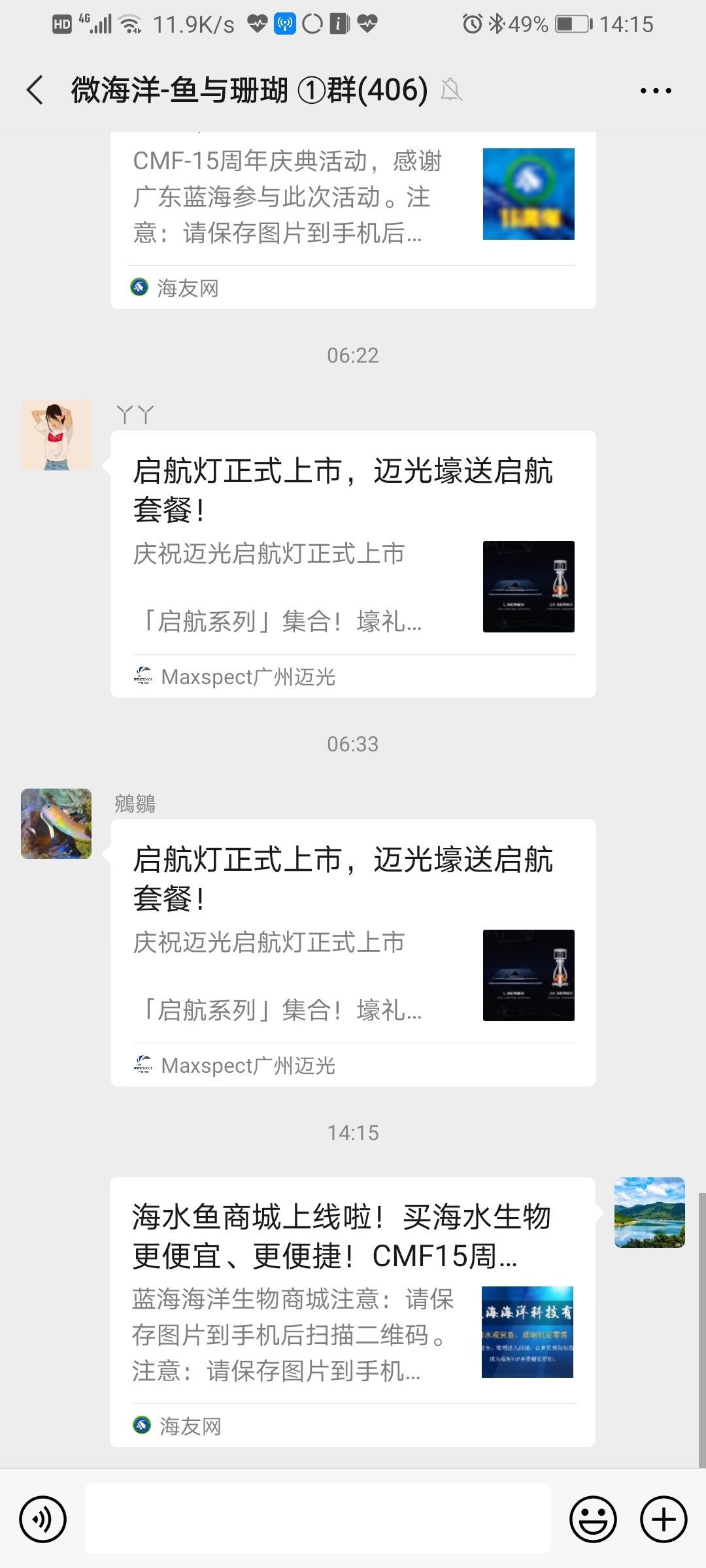The image size is (706, 1568).
Task: Open YY's shared 启航灯正式上市 article
Action: click(x=353, y=563)
